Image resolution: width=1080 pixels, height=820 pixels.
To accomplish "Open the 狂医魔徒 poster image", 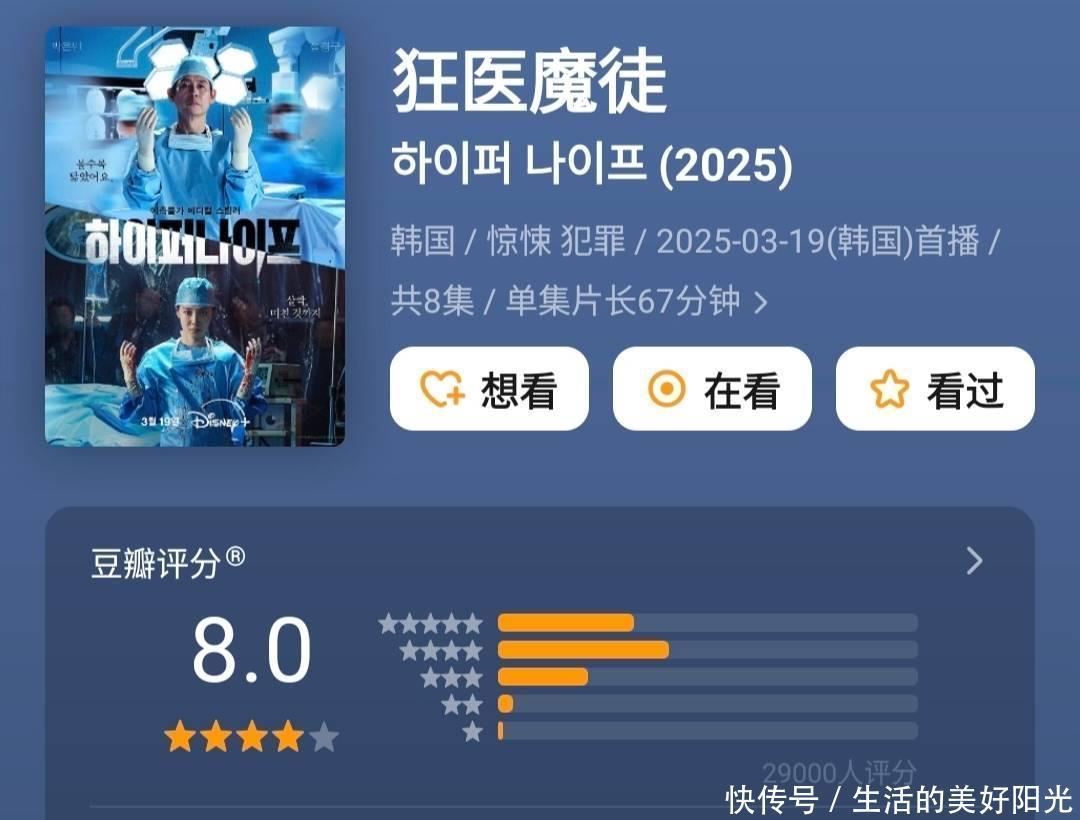I will (195, 236).
